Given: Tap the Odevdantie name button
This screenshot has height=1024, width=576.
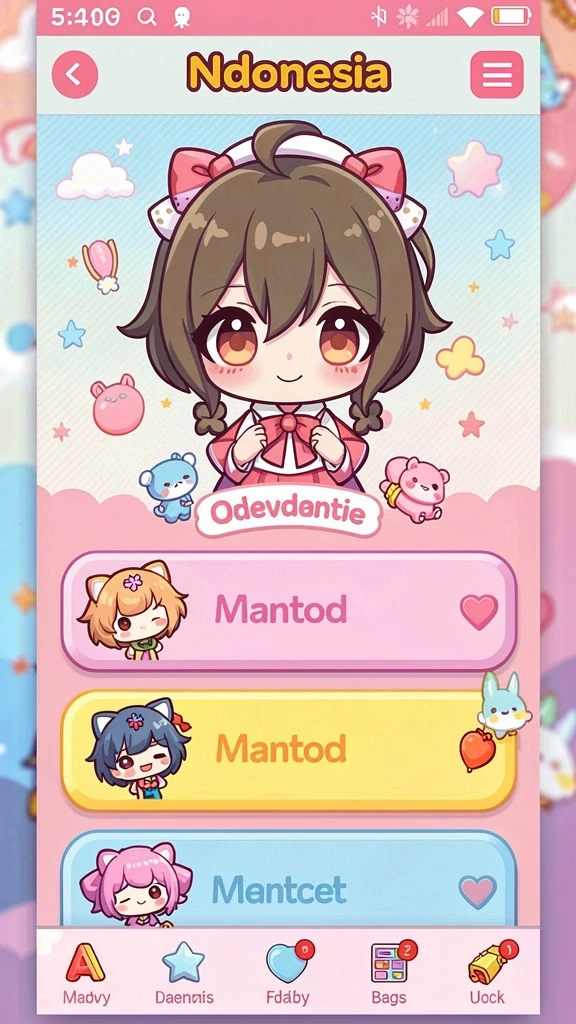Looking at the screenshot, I should [x=288, y=514].
